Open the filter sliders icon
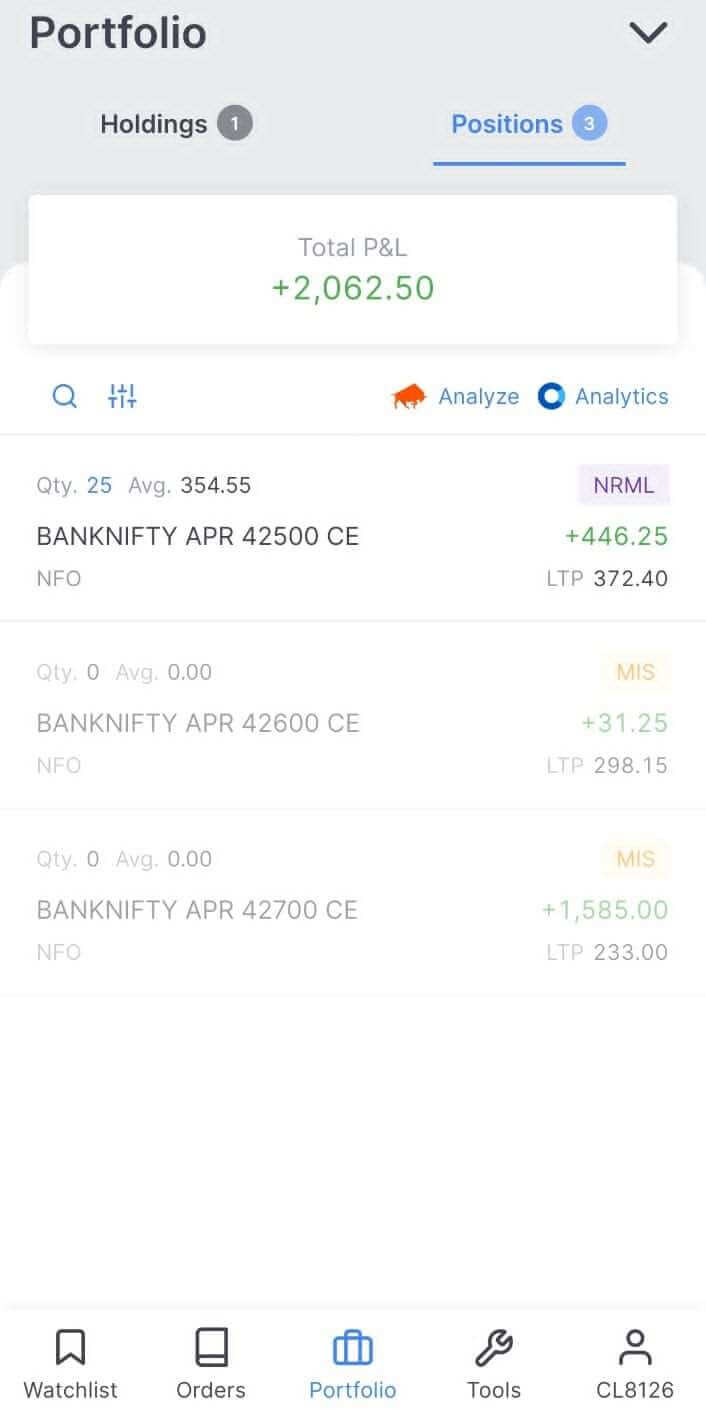The width and height of the screenshot is (706, 1409). point(122,397)
